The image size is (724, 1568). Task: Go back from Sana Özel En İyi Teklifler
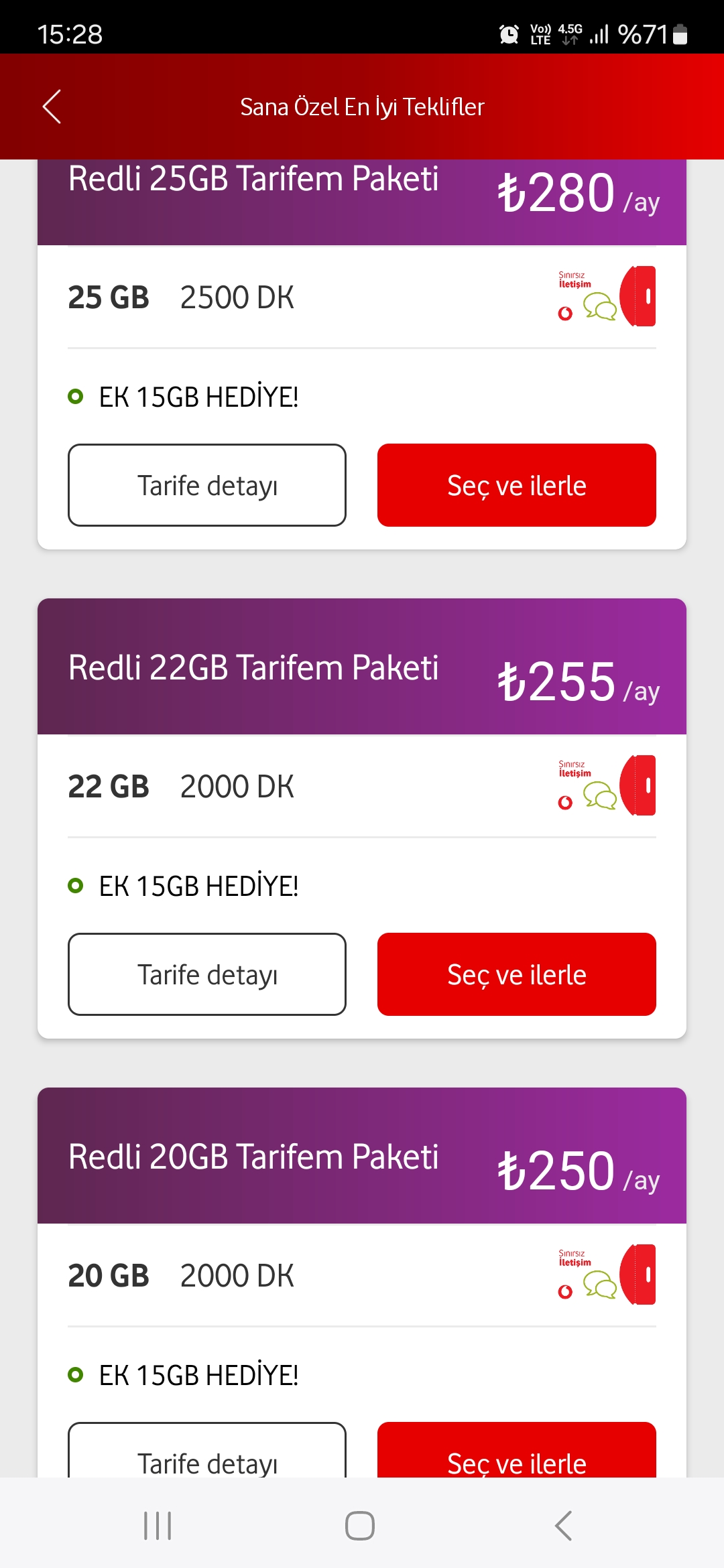coord(52,107)
